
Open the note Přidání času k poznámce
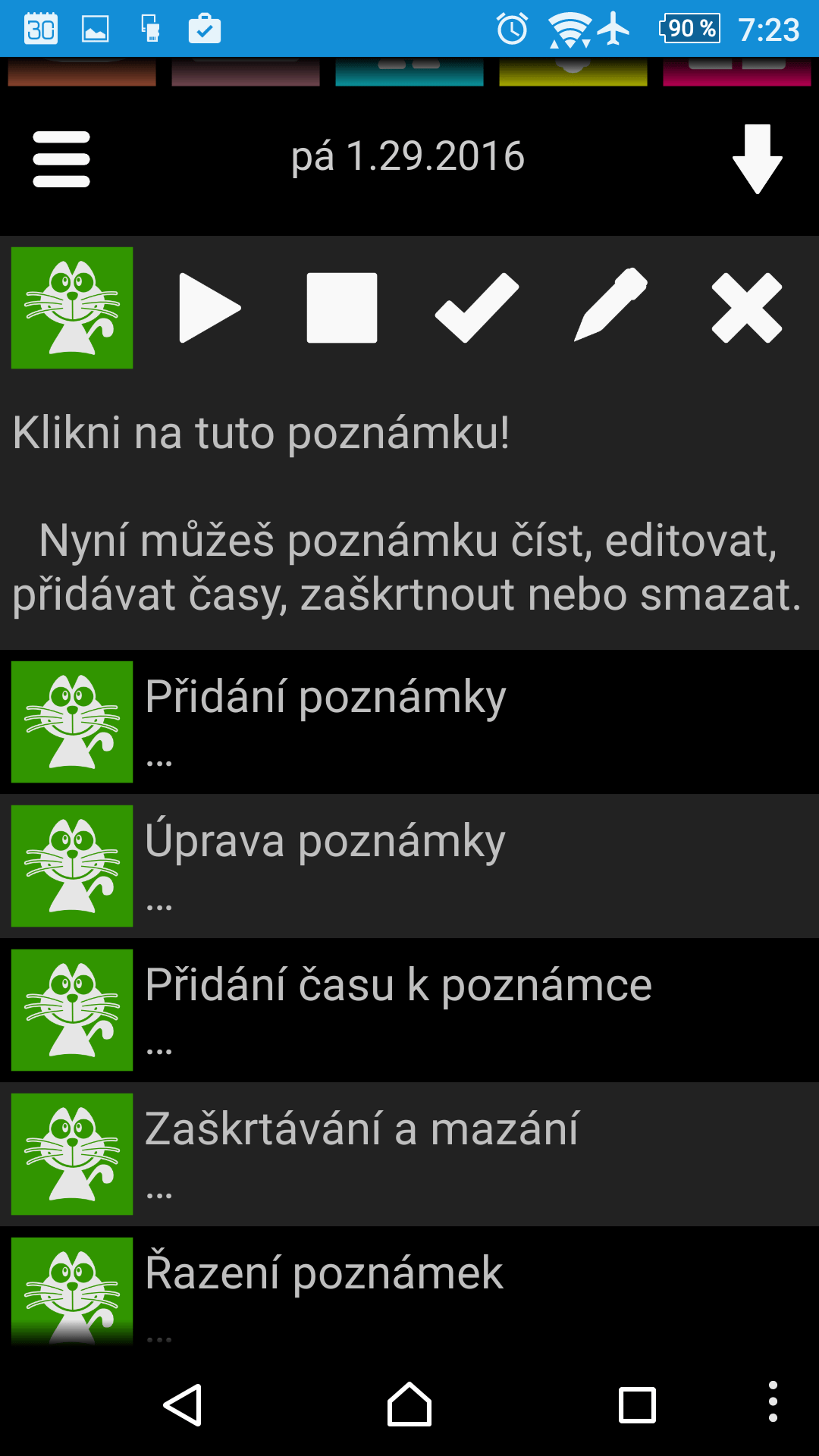[409, 1010]
